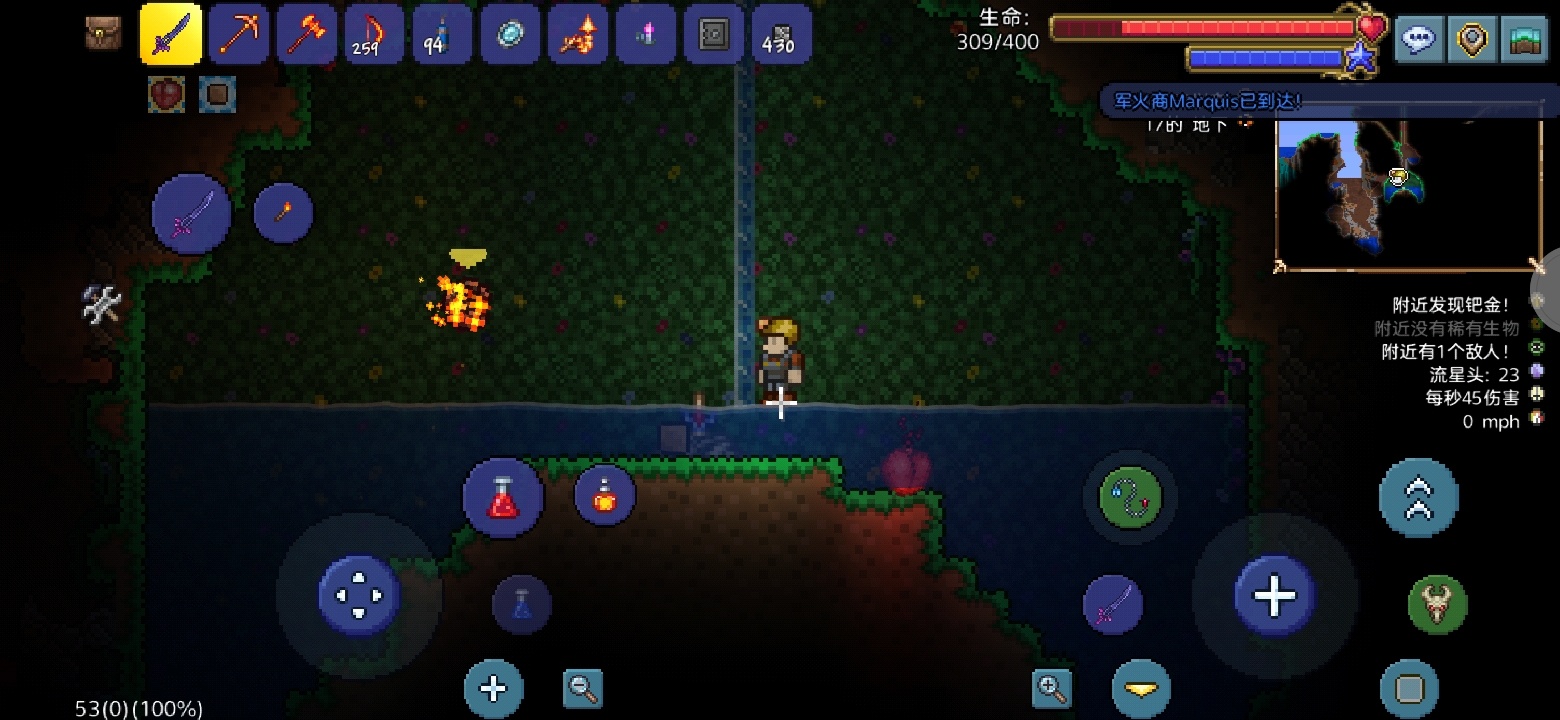Tap the grappling hook button
This screenshot has height=720, width=1560.
coord(1130,495)
